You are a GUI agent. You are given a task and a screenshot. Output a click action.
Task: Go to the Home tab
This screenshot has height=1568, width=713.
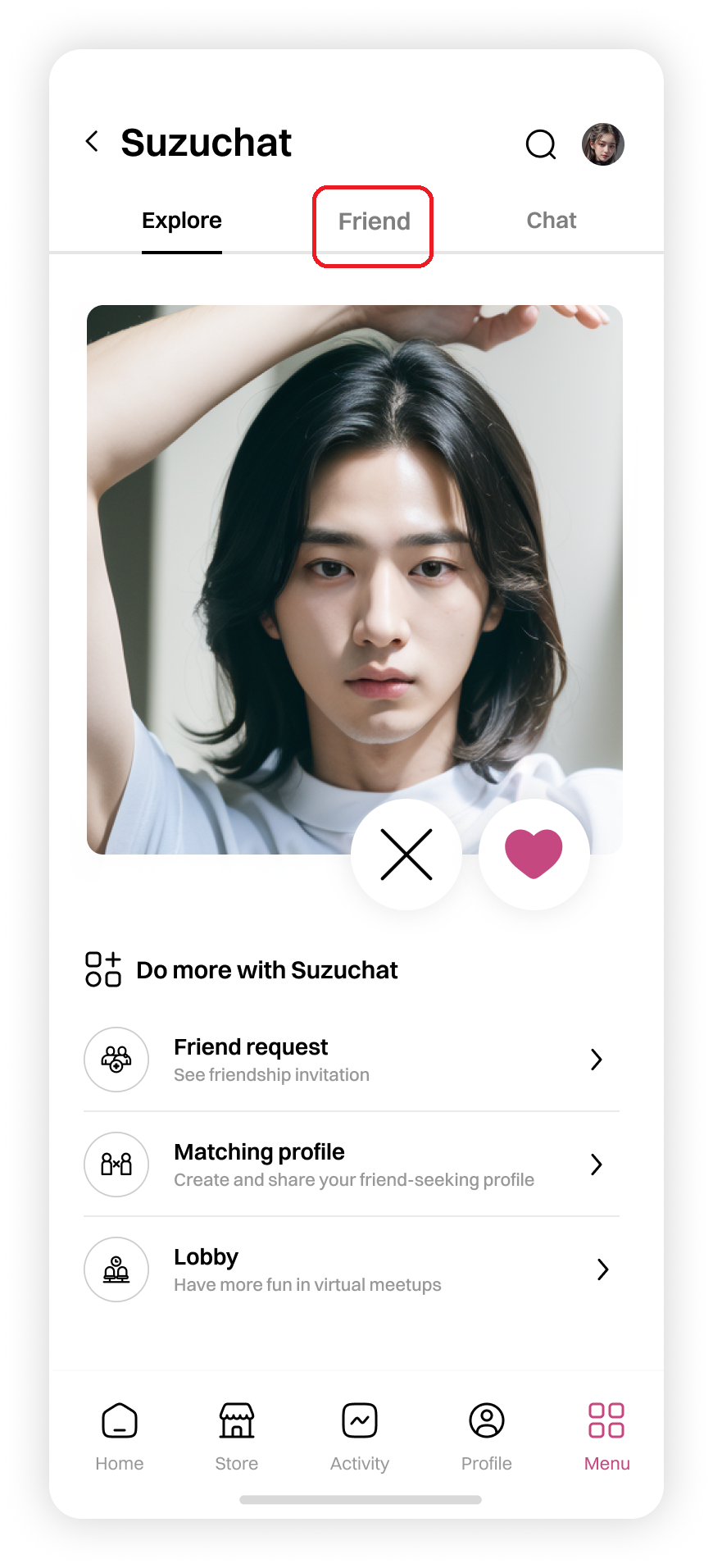coord(120,1434)
